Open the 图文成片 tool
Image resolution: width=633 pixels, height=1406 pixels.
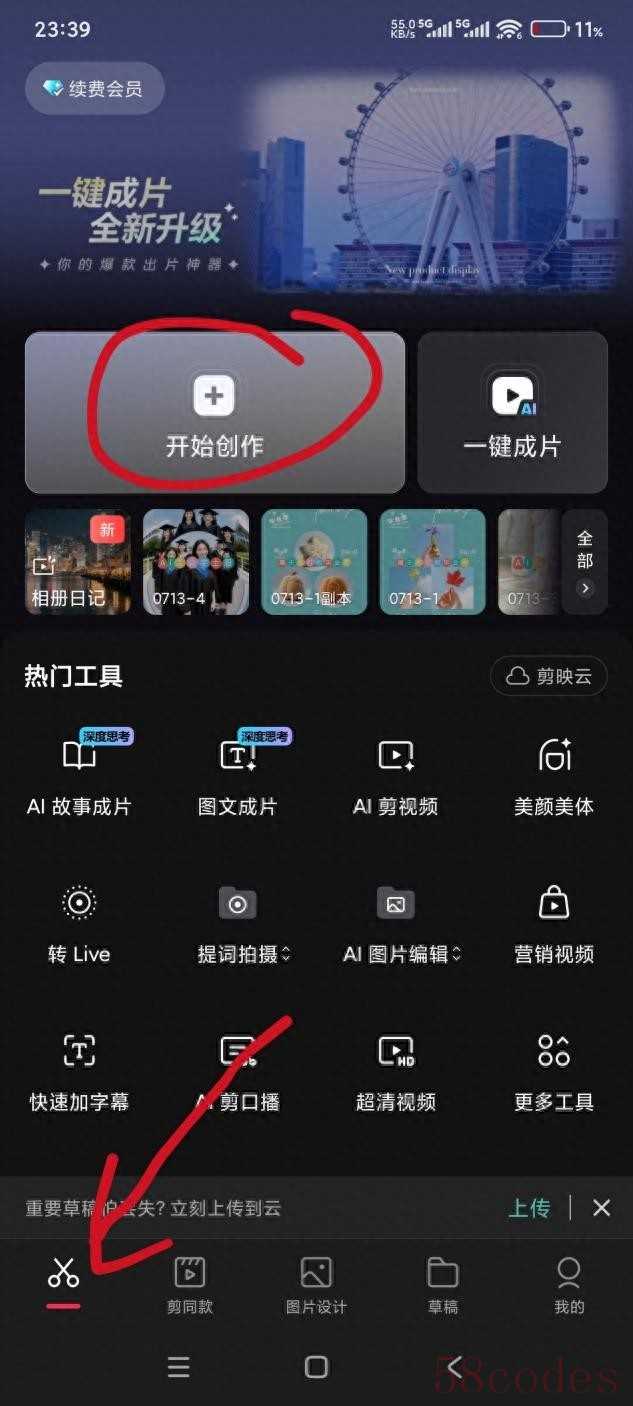237,771
